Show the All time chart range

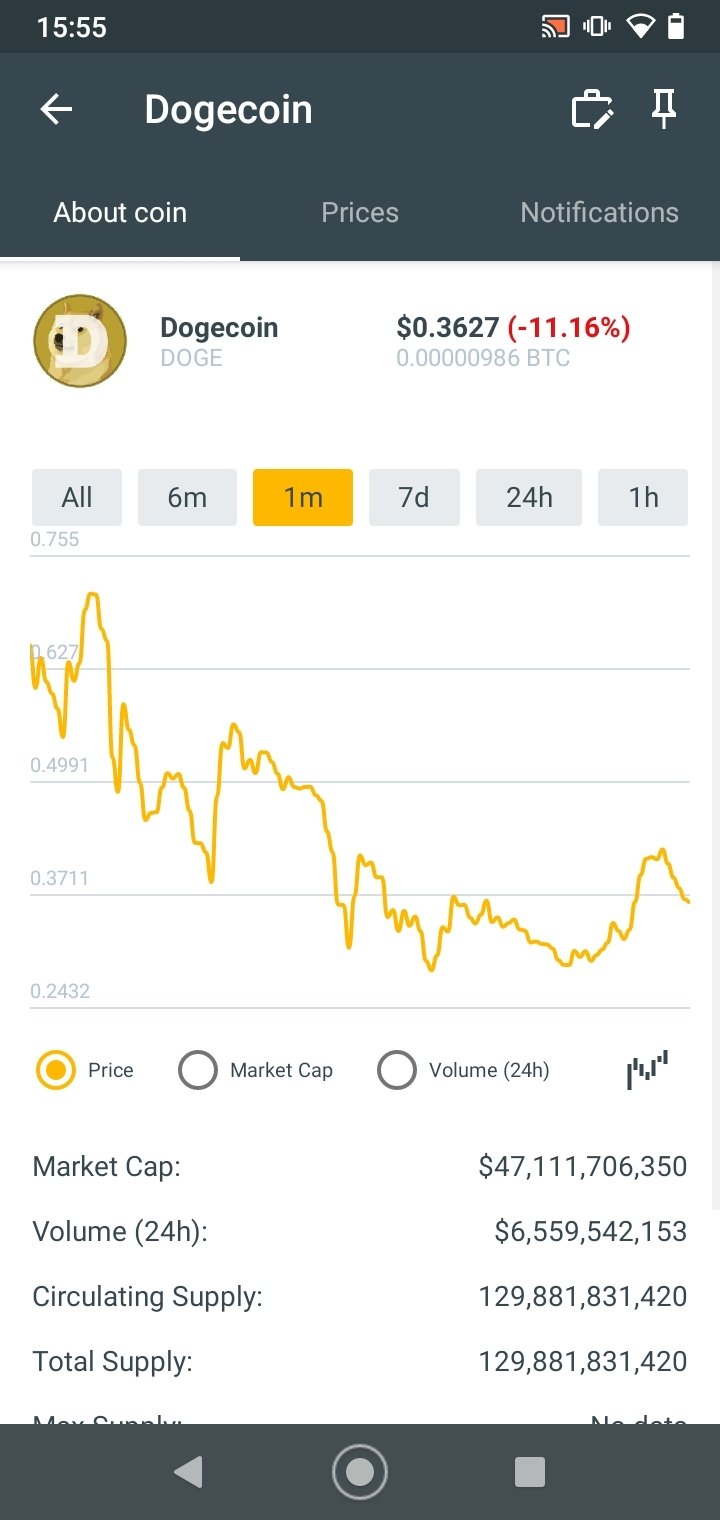pos(77,497)
